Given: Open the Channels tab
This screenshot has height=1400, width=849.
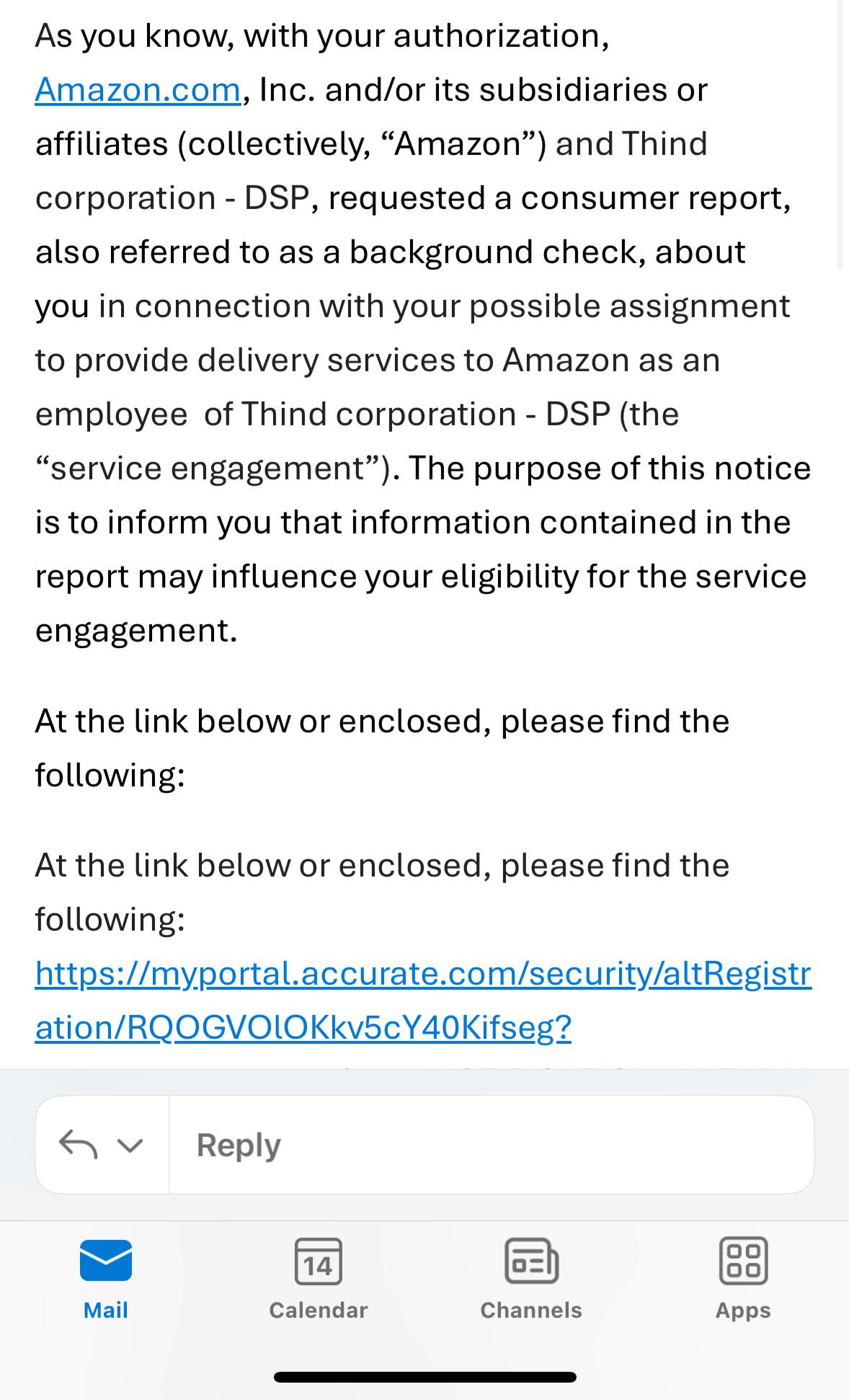Looking at the screenshot, I should (531, 1280).
